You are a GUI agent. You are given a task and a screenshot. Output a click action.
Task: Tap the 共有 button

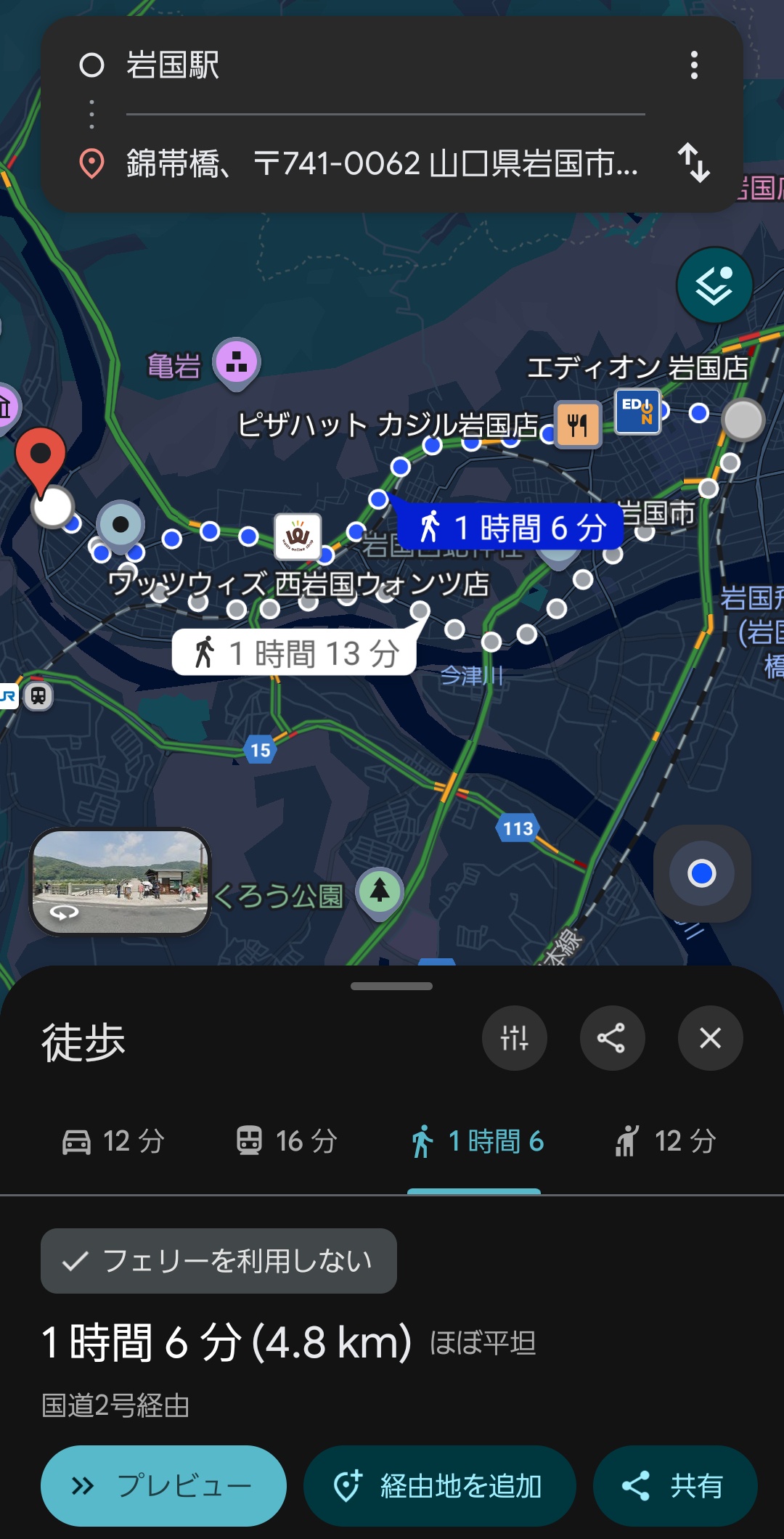(x=674, y=1486)
